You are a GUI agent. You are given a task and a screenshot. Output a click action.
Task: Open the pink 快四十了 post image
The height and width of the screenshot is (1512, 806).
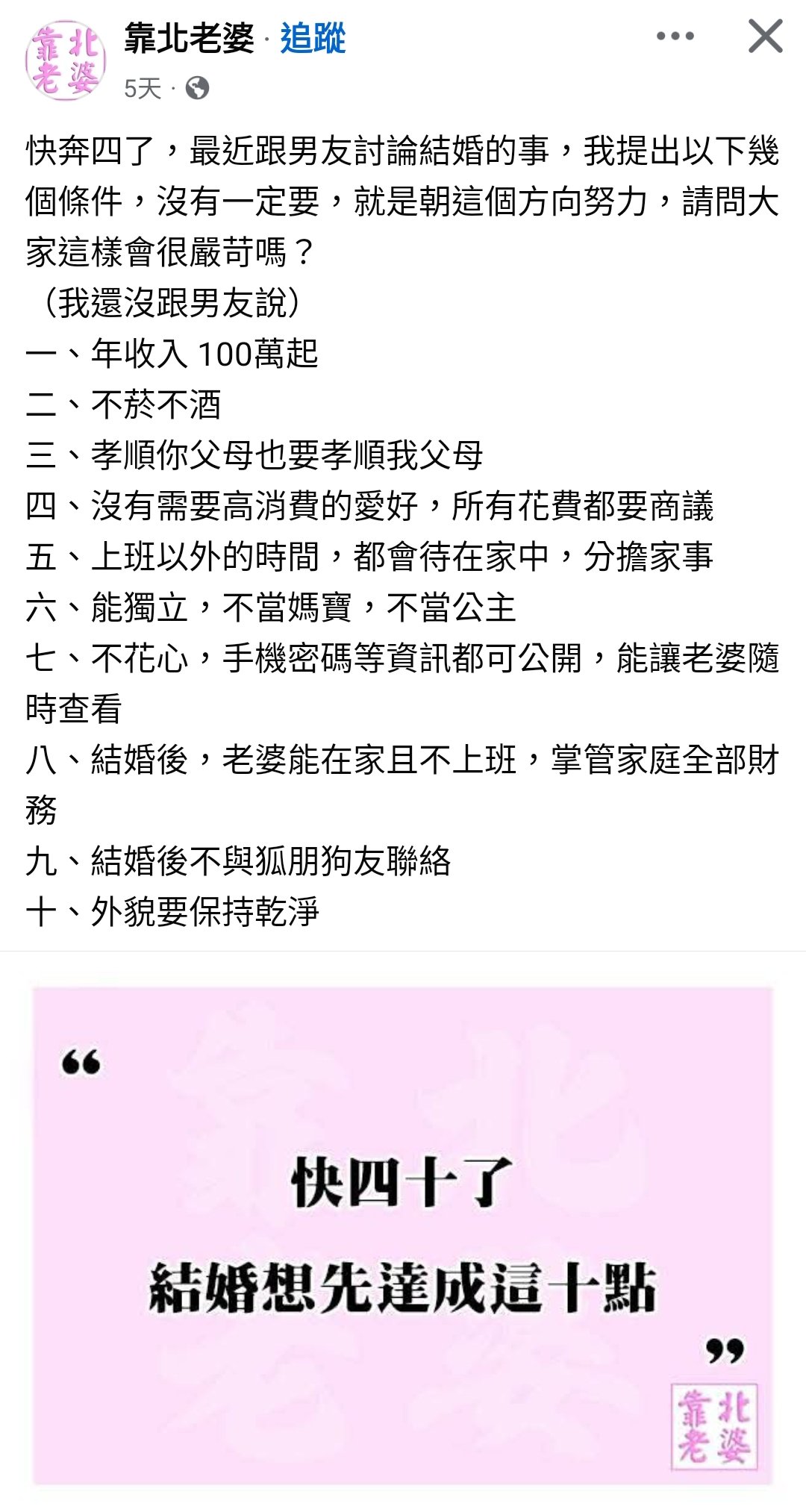pos(403,1235)
